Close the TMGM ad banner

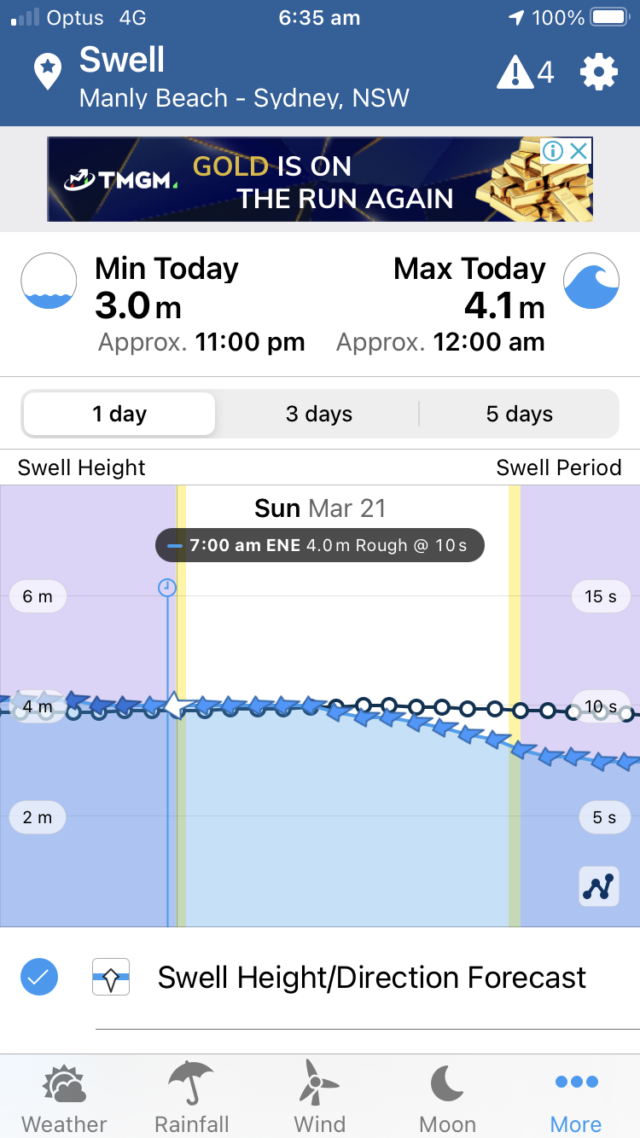click(578, 151)
